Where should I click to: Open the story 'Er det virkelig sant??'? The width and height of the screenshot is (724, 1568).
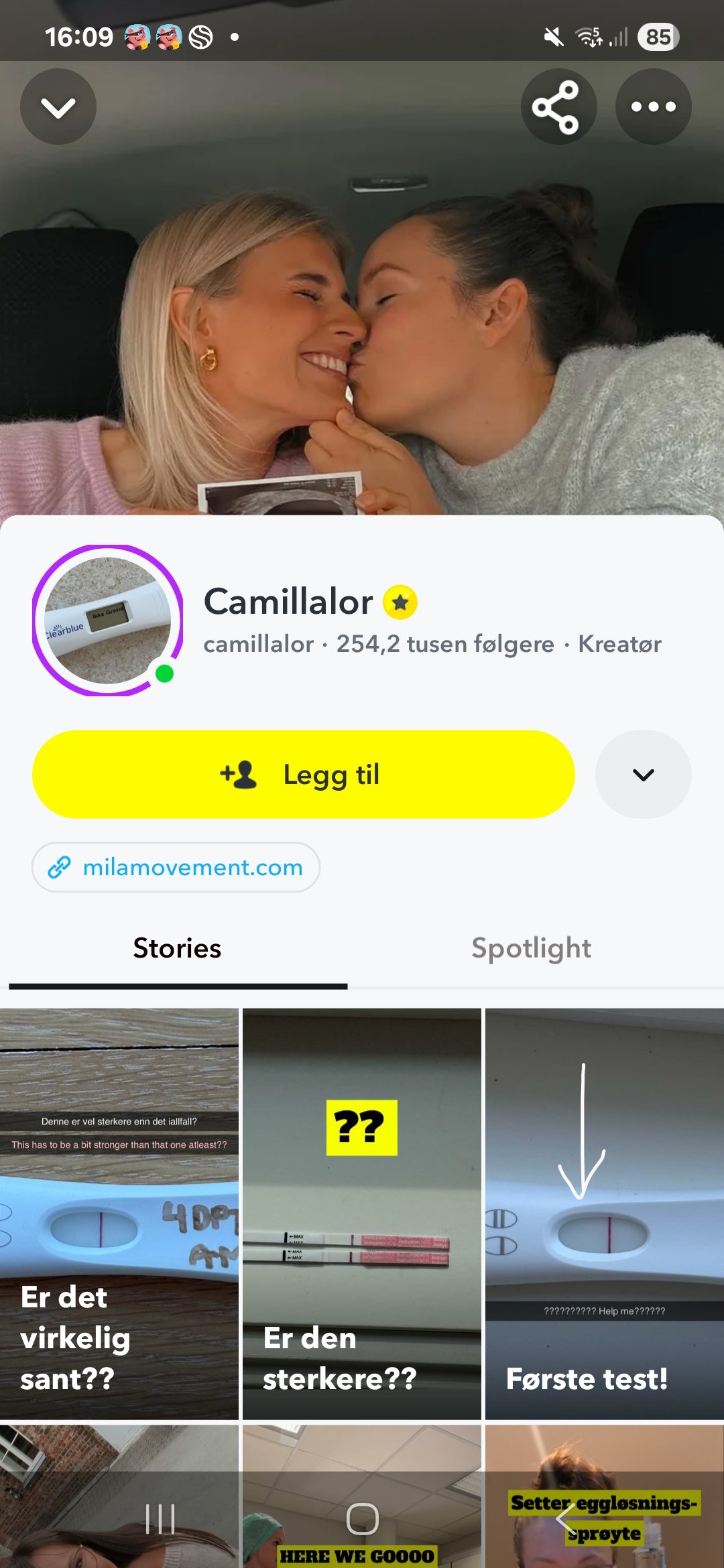pyautogui.click(x=119, y=1213)
